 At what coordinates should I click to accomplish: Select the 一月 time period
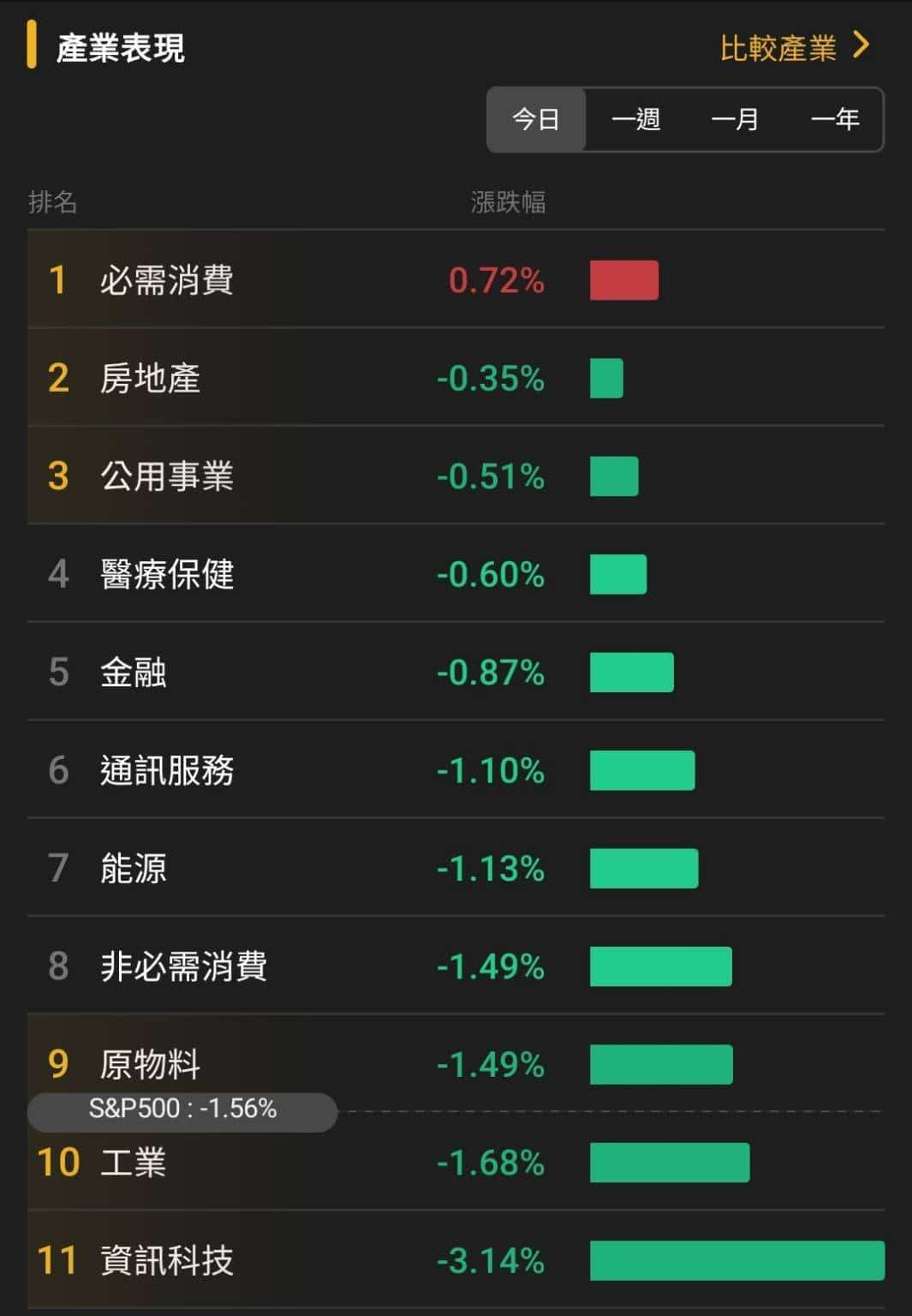(736, 120)
